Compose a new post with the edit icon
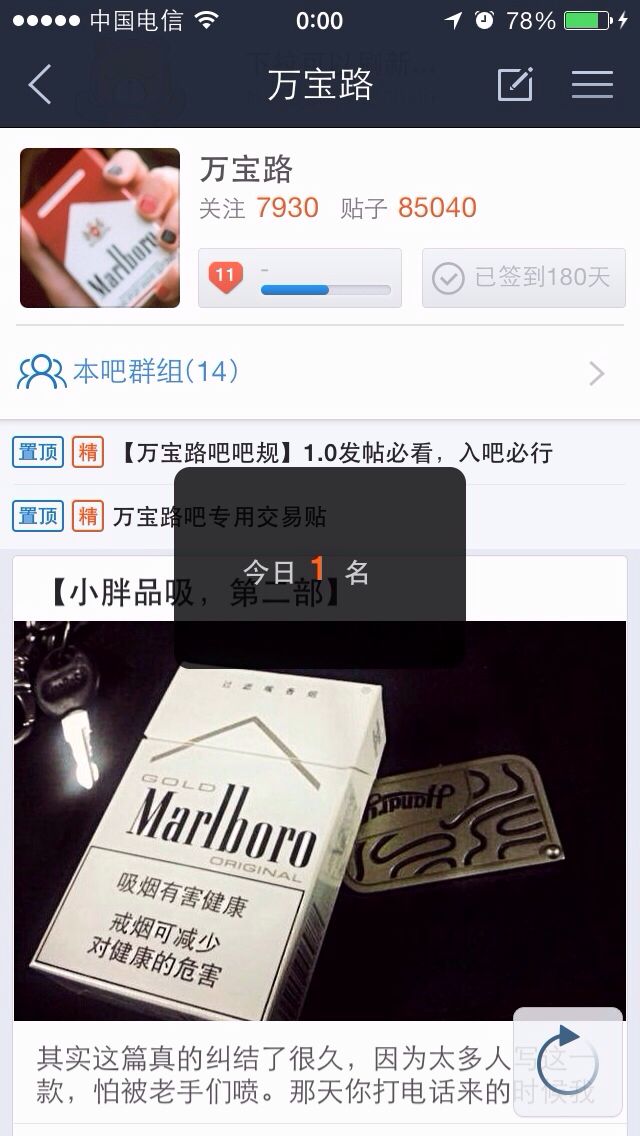This screenshot has height=1136, width=640. [515, 84]
